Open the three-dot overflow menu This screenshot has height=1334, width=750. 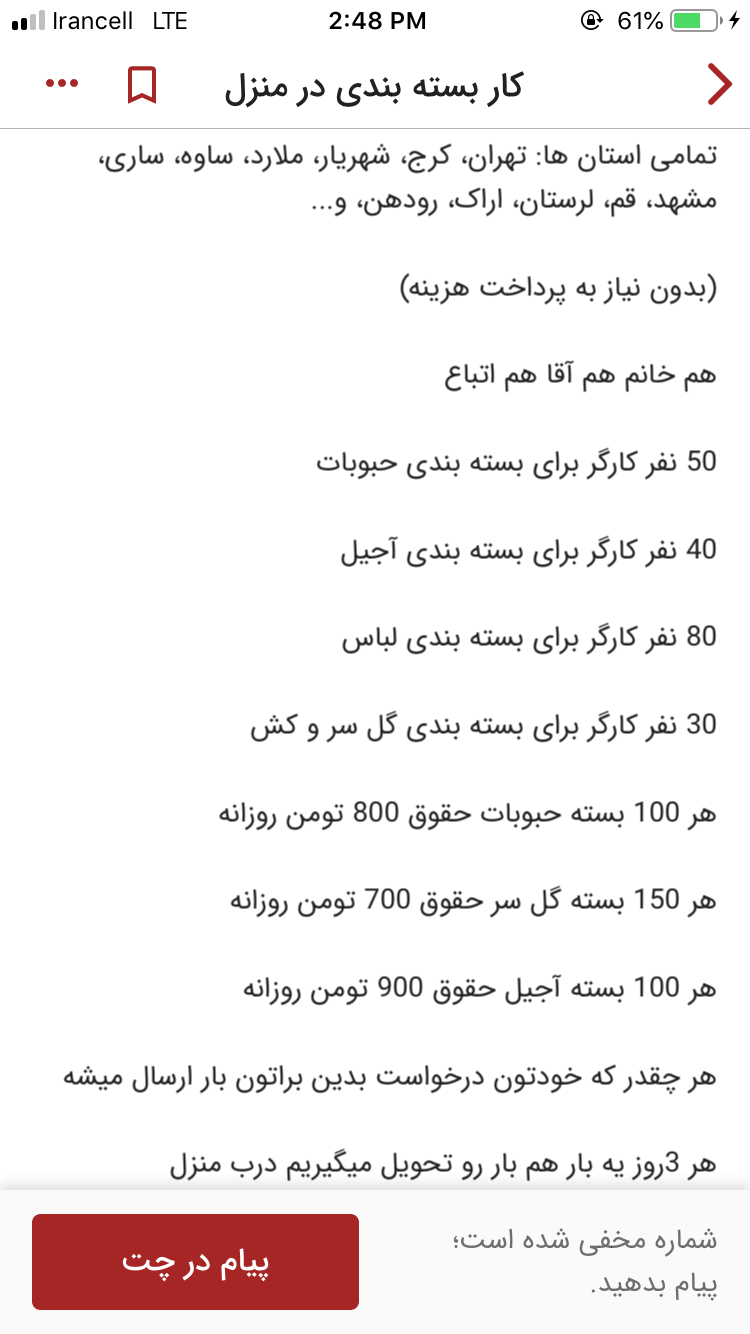pos(62,84)
